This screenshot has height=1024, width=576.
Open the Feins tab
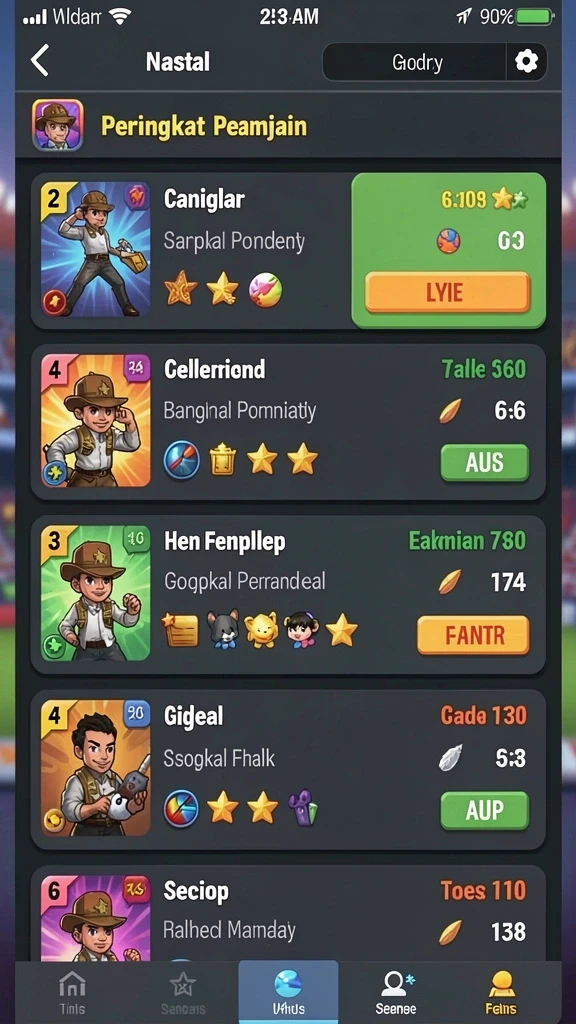click(501, 991)
